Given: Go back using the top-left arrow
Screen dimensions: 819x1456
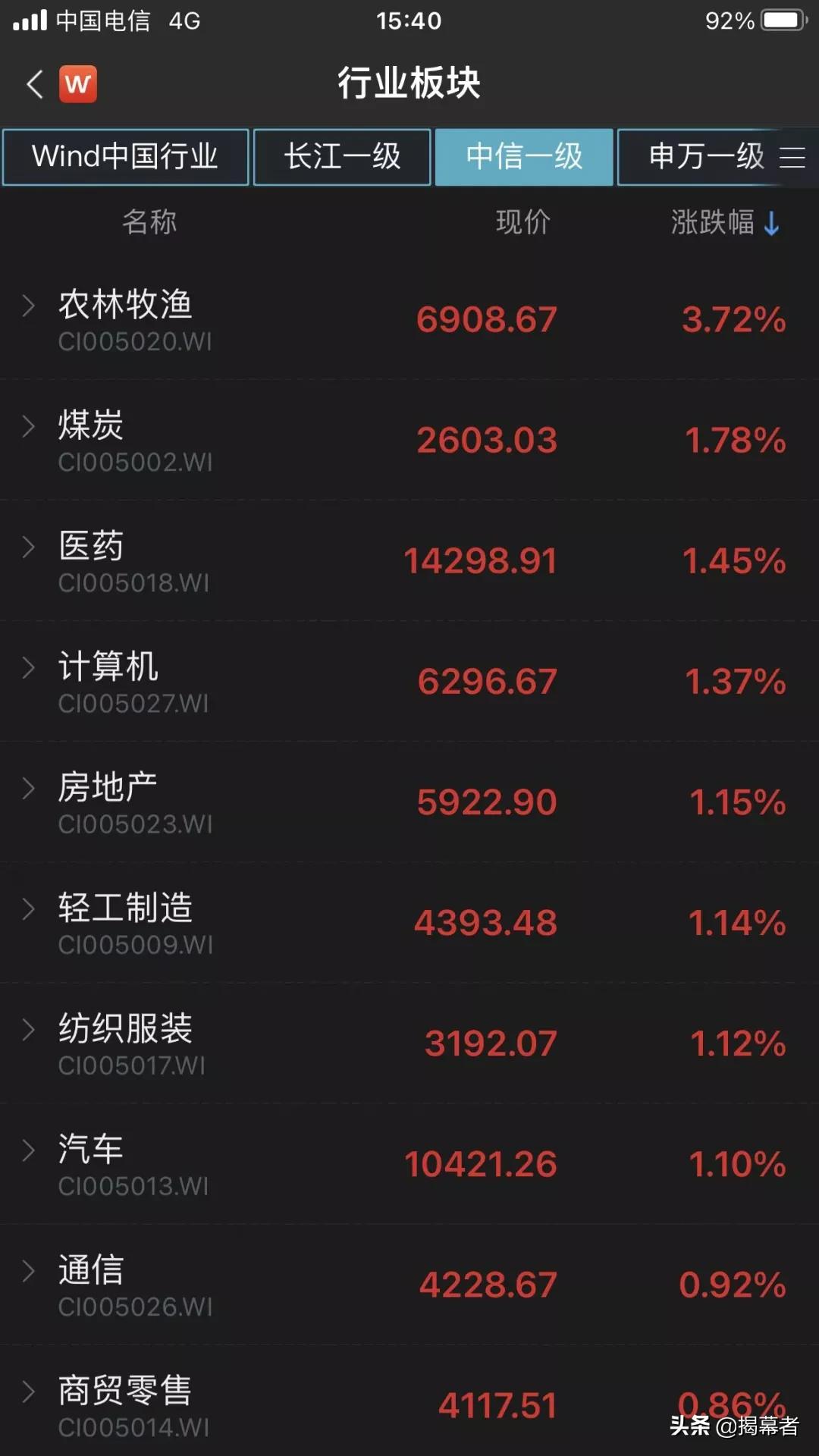Looking at the screenshot, I should [34, 84].
